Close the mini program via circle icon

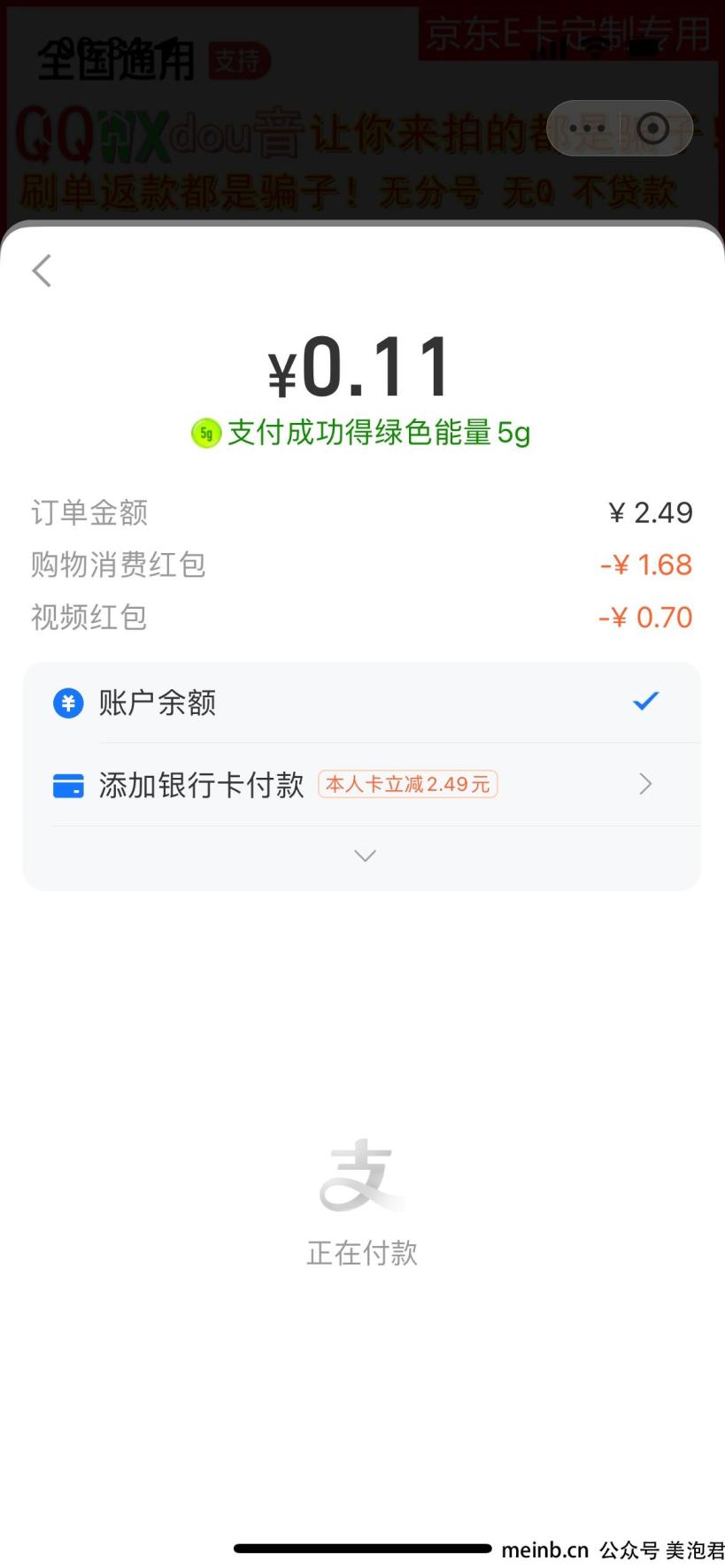click(x=653, y=129)
